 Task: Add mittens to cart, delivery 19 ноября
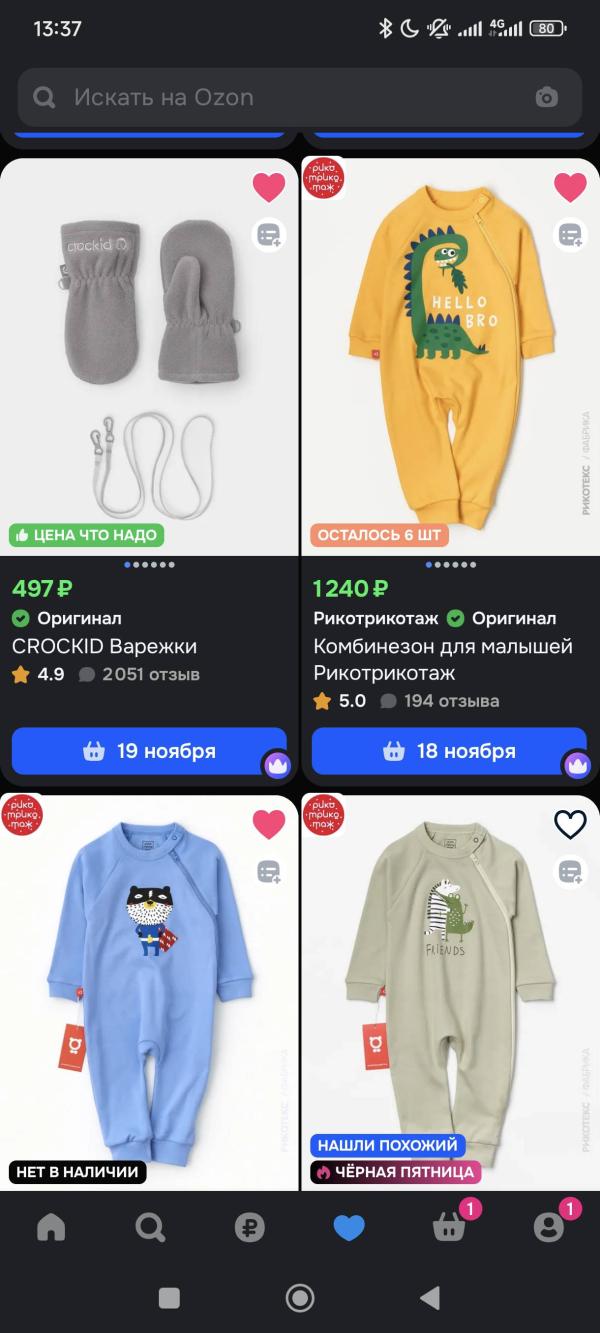pos(149,751)
